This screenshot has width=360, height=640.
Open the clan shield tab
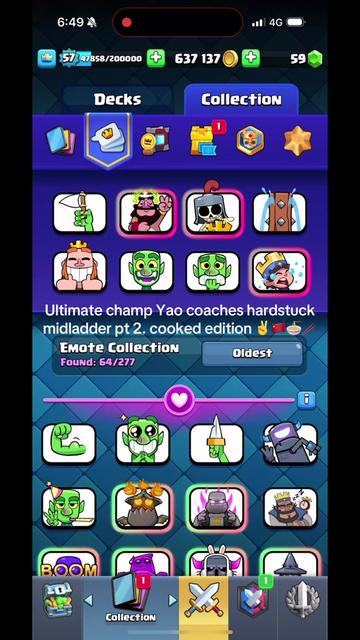coord(253,601)
